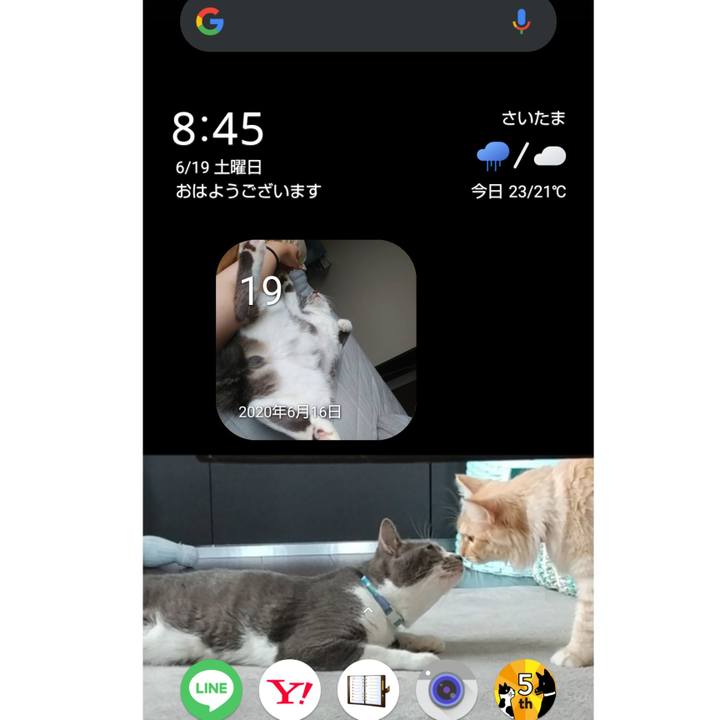This screenshot has height=720, width=720.
Task: Launch the LINE app
Action: pos(211,690)
